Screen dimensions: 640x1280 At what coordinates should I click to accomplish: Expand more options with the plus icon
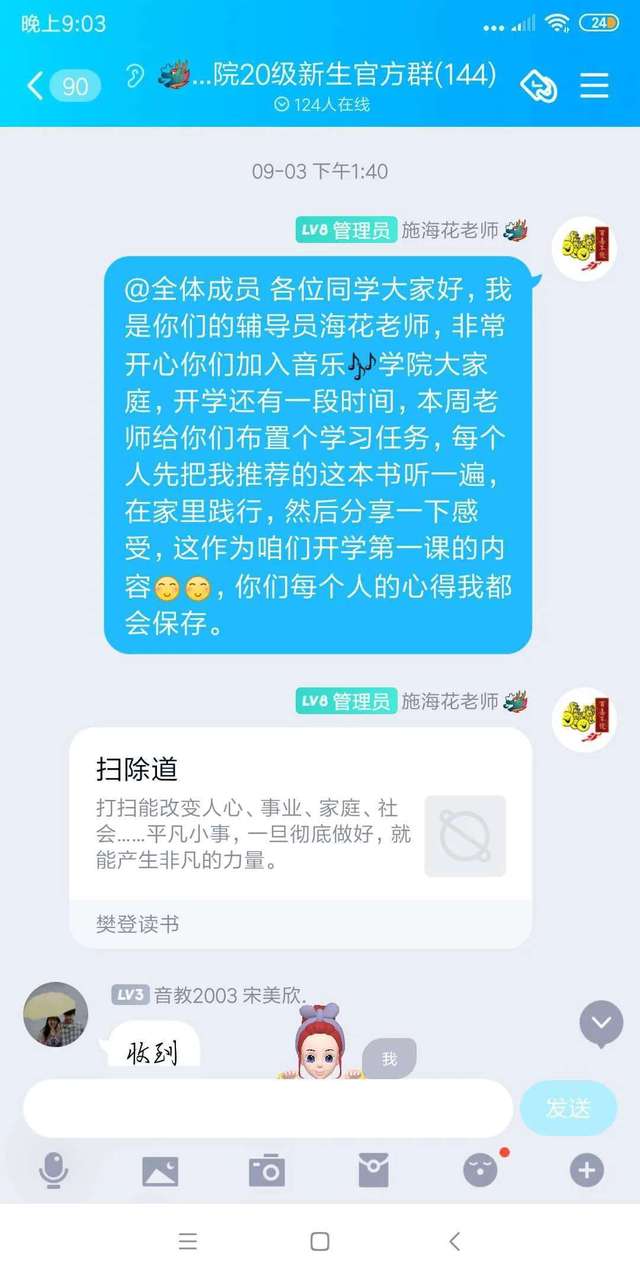586,1170
